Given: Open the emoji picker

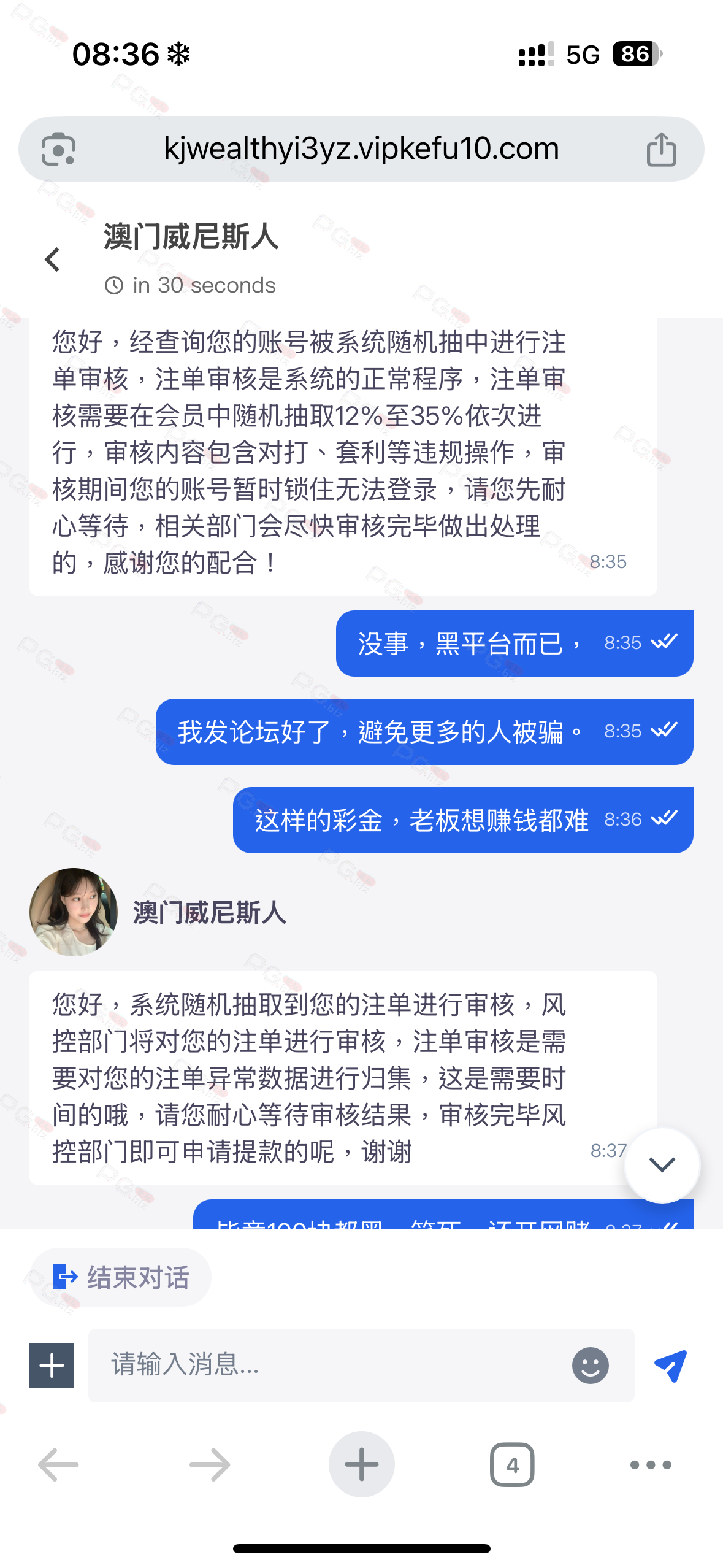Looking at the screenshot, I should point(590,1365).
